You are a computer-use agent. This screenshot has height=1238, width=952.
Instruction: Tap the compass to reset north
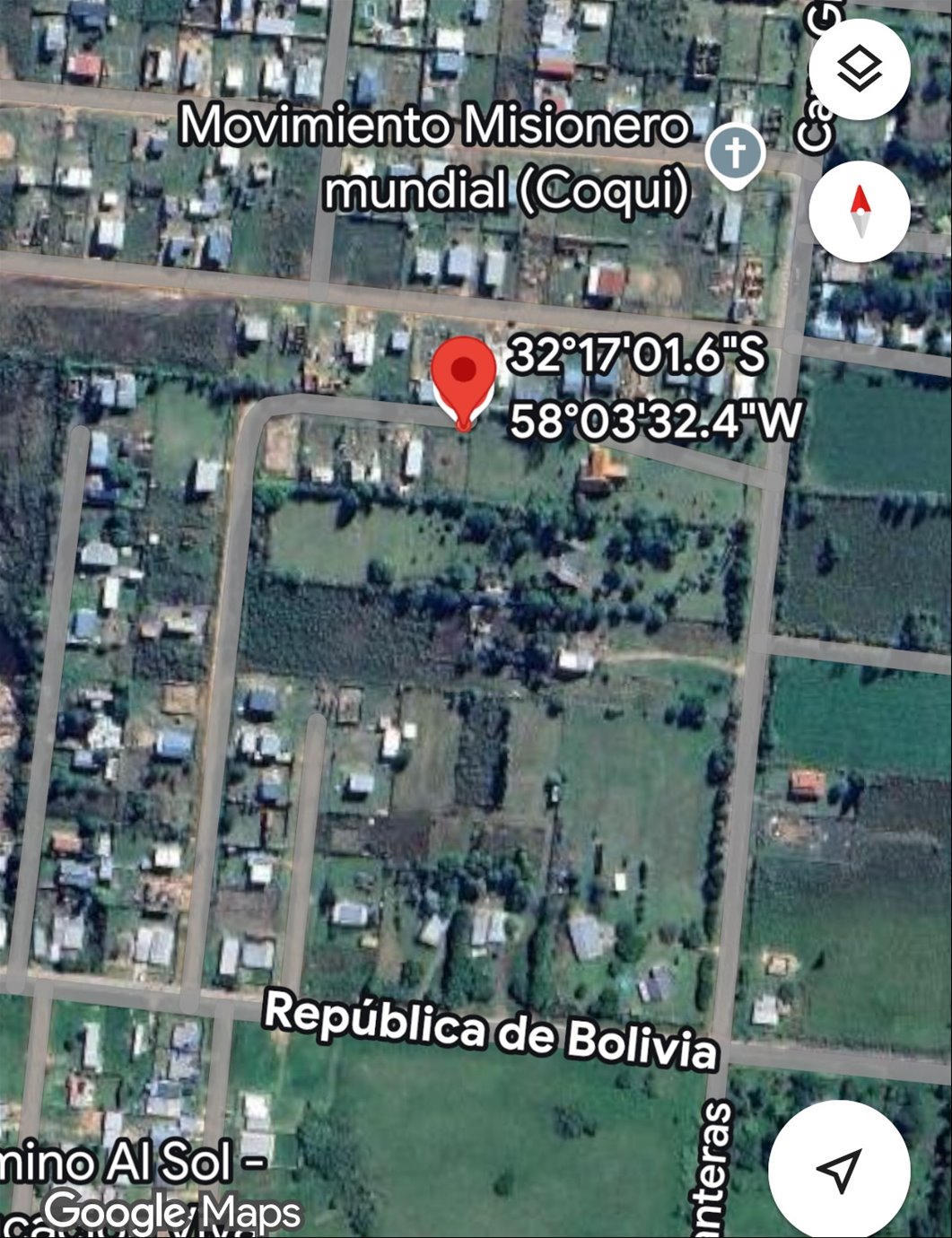pyautogui.click(x=859, y=212)
